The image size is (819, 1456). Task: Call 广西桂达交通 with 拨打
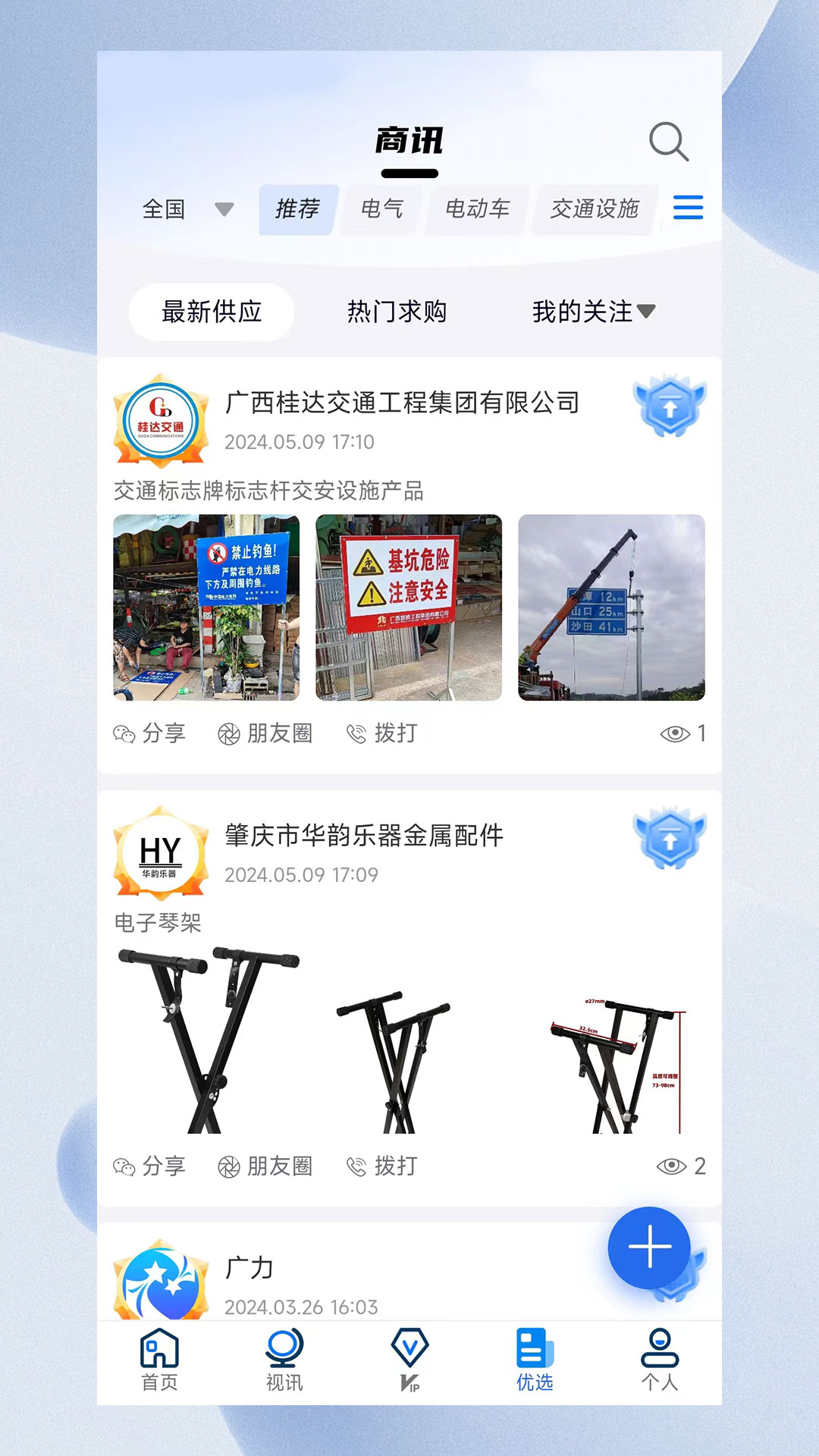click(382, 733)
